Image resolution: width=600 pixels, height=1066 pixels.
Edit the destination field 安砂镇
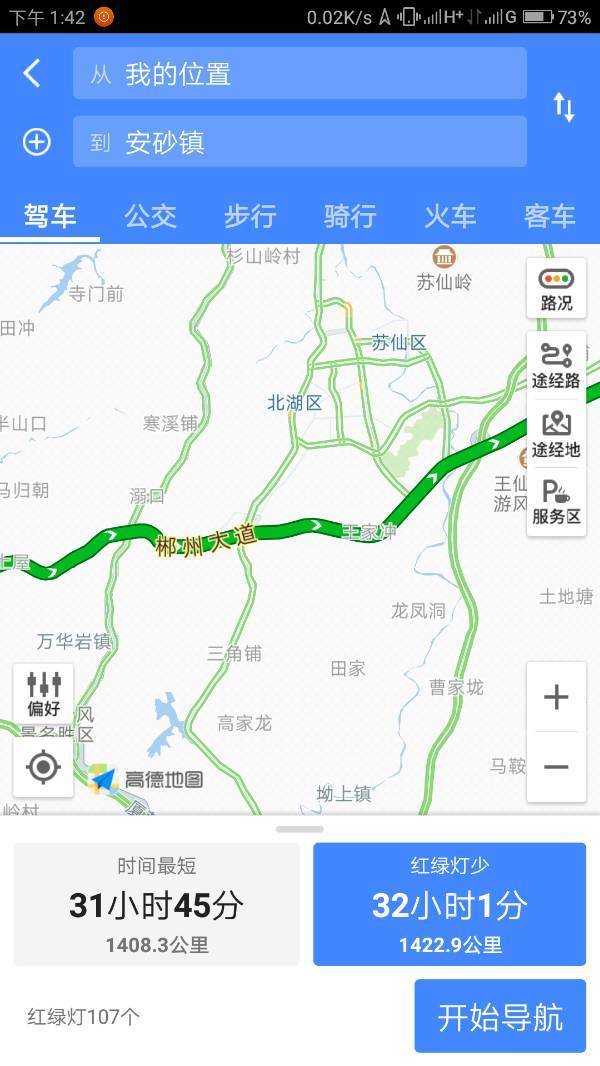pos(299,142)
